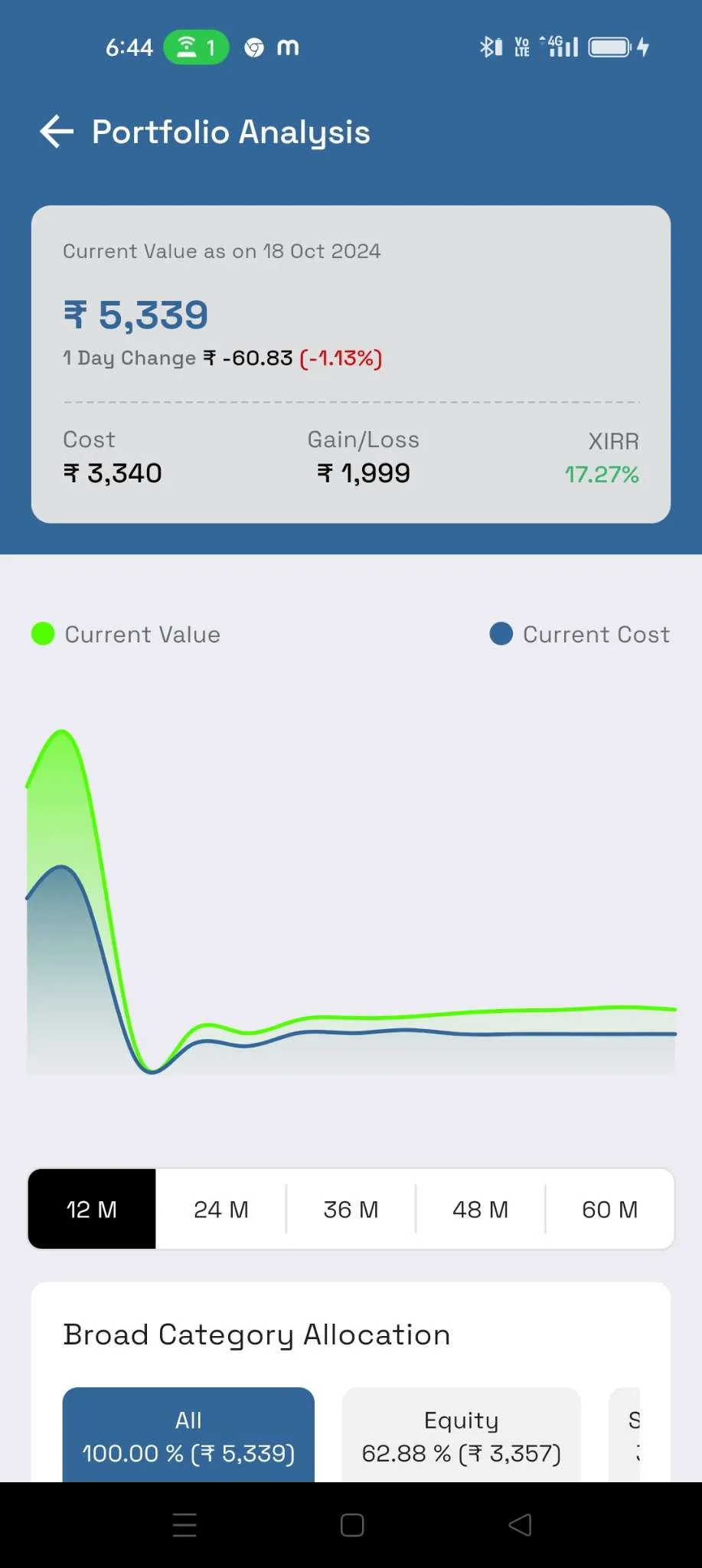The height and width of the screenshot is (1568, 702).
Task: Open the Chrome notification icon
Action: click(253, 47)
